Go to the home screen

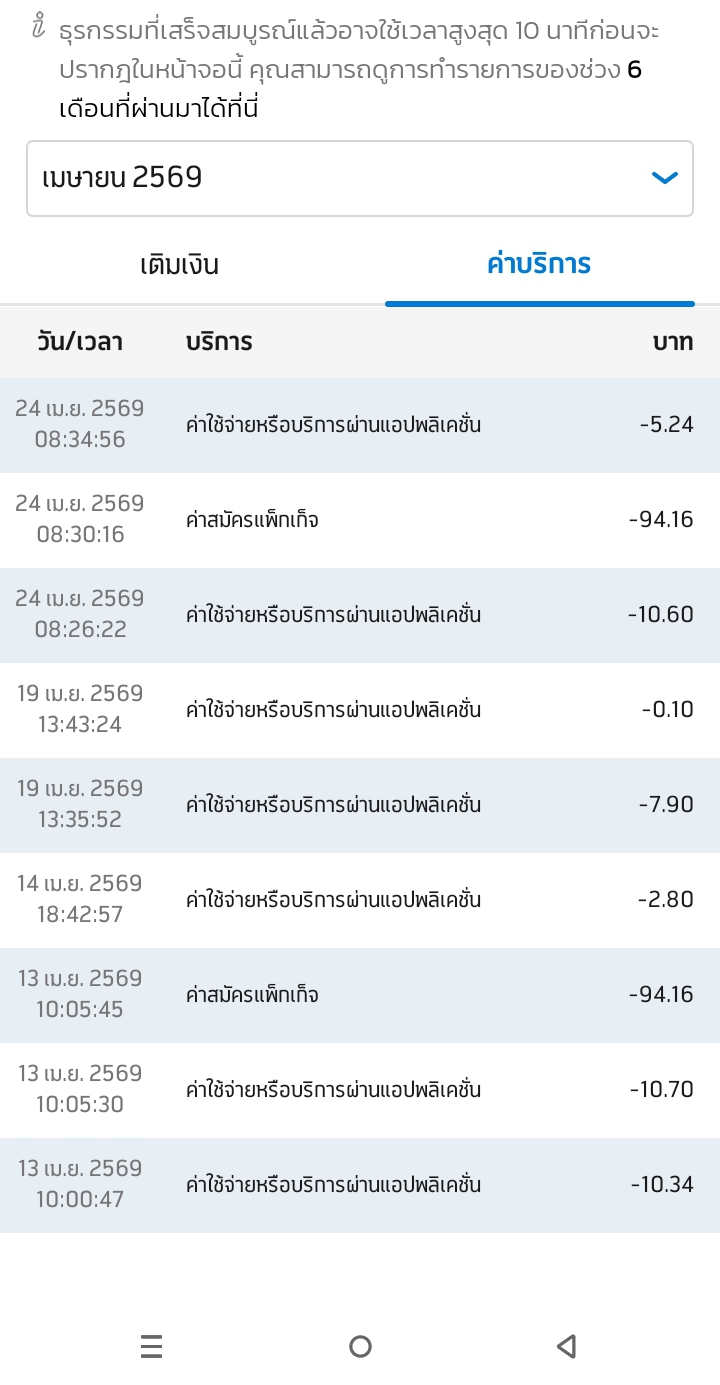360,1346
